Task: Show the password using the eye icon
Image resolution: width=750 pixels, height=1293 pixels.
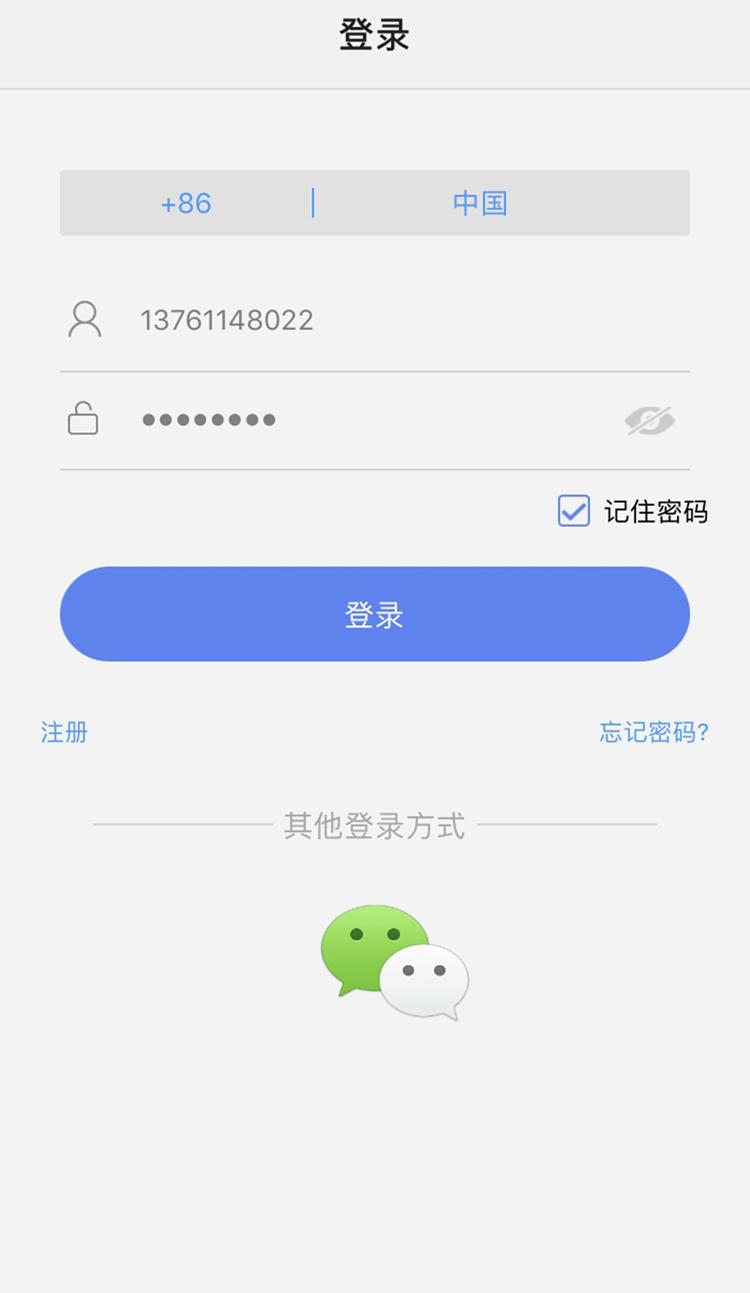Action: click(648, 419)
